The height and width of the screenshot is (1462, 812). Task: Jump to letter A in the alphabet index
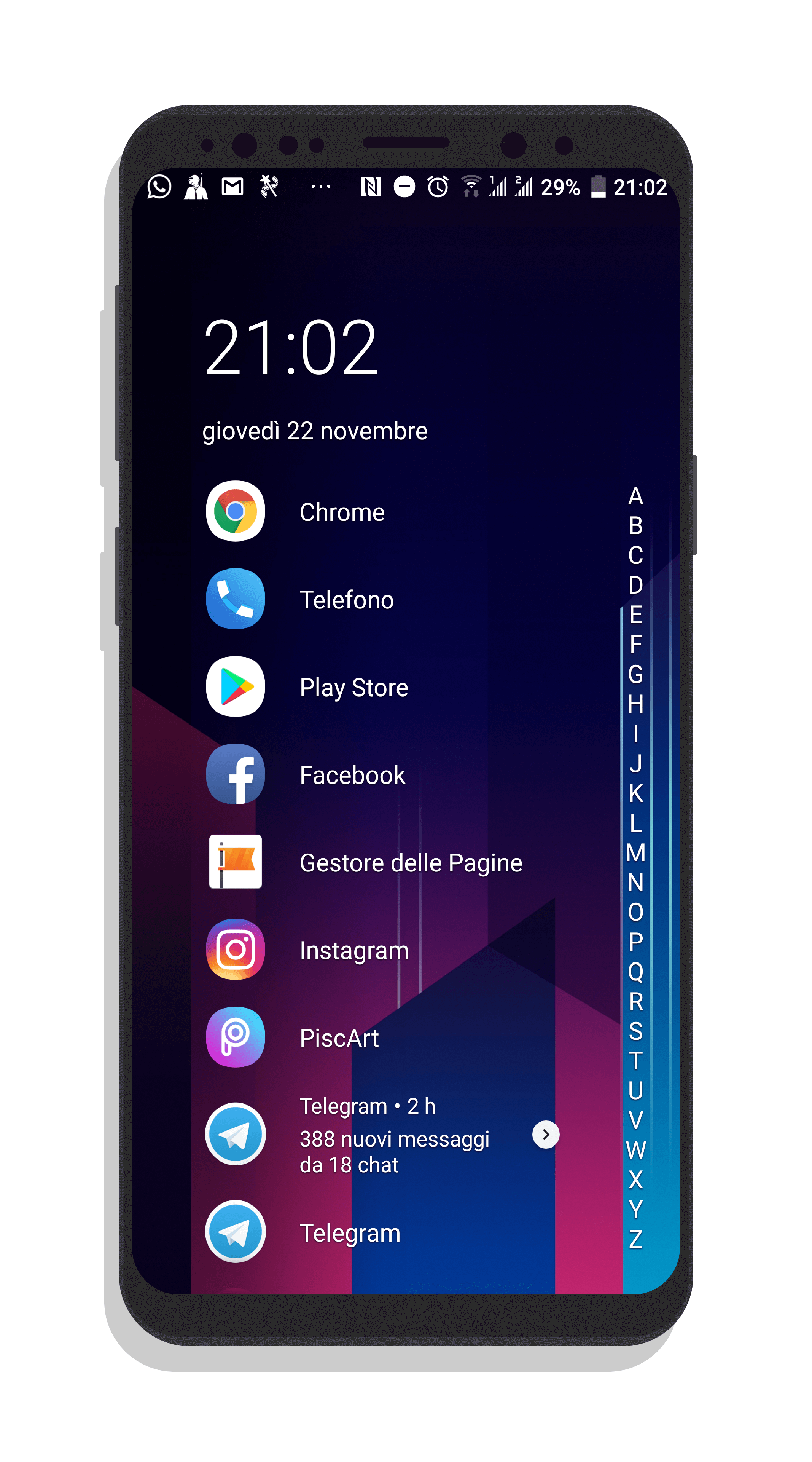(636, 496)
